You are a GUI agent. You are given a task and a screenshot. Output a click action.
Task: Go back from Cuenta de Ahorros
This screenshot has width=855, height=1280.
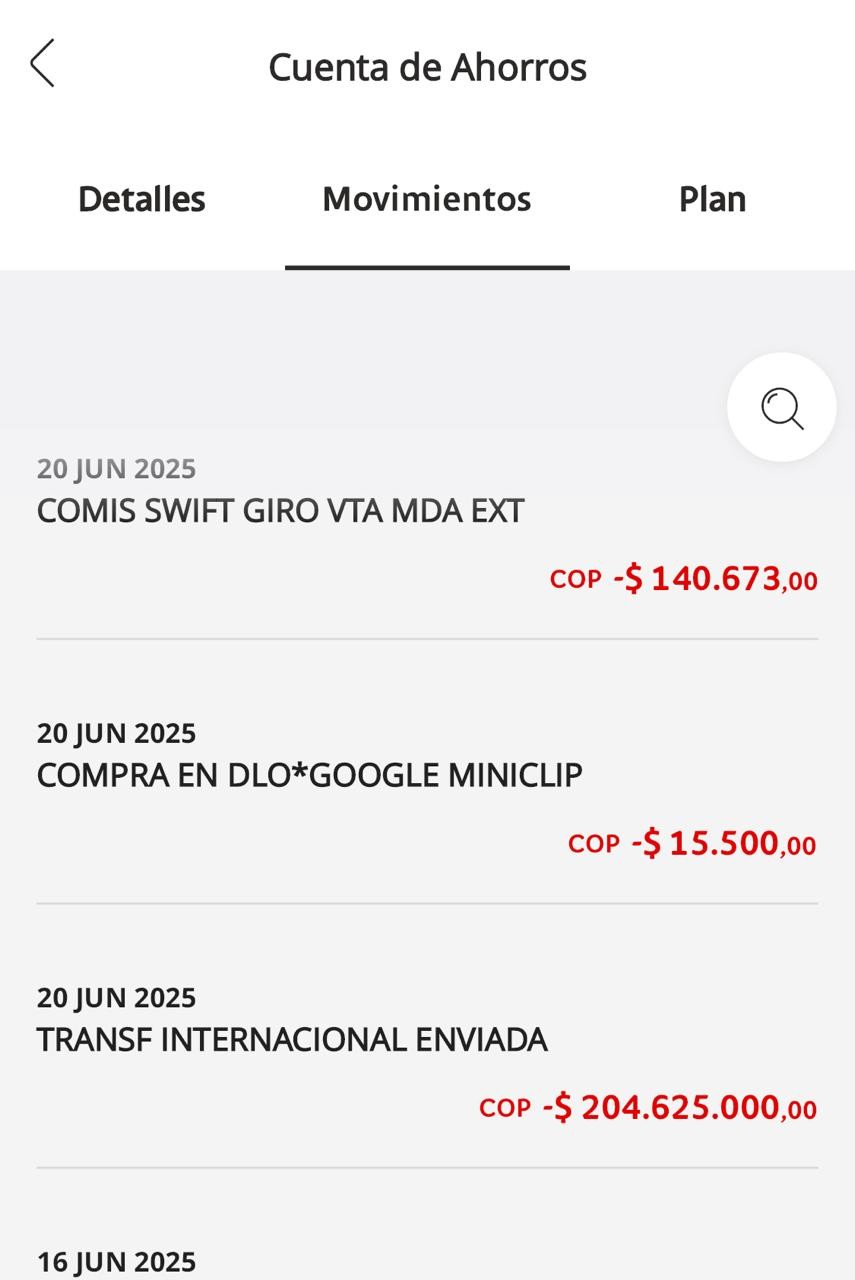42,64
